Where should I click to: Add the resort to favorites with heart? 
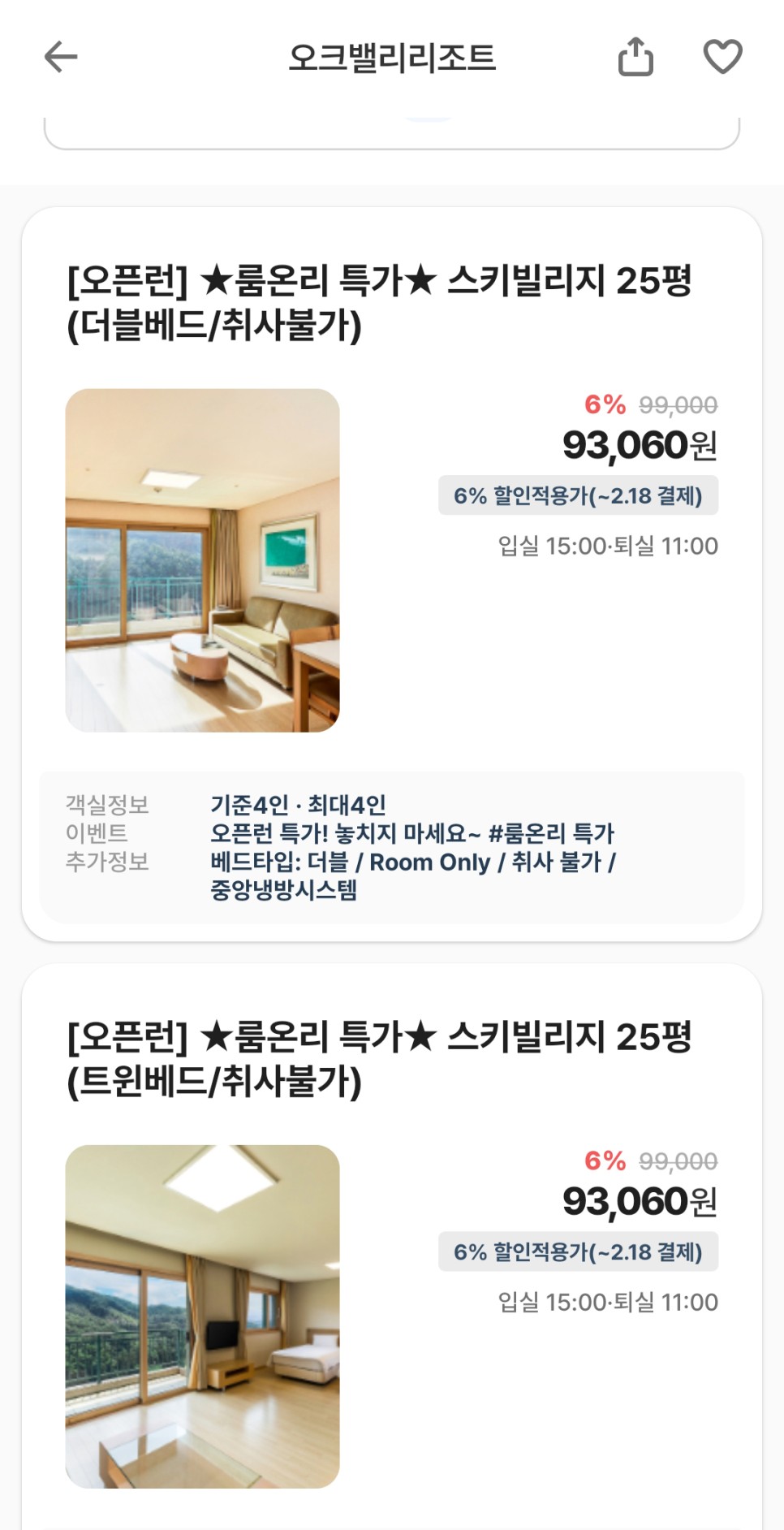point(722,57)
